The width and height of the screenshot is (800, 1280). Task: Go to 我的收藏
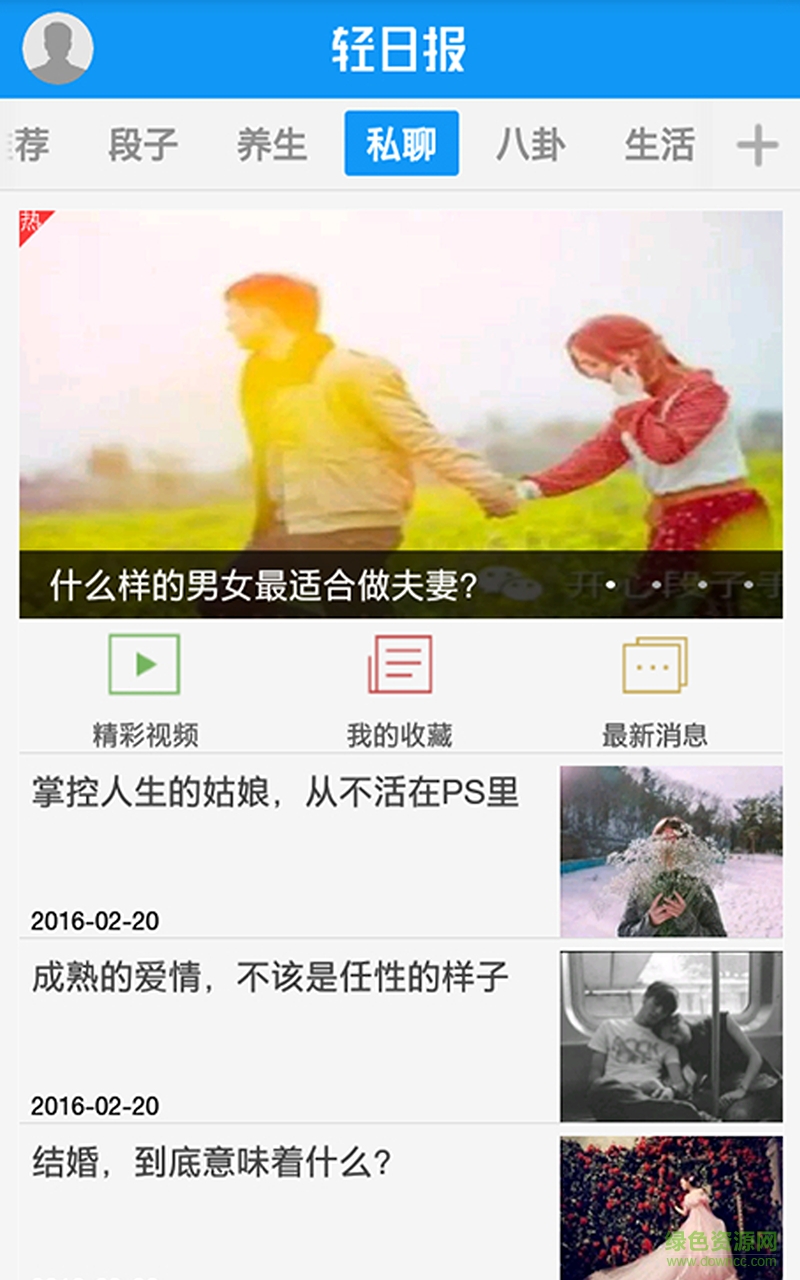pos(400,690)
